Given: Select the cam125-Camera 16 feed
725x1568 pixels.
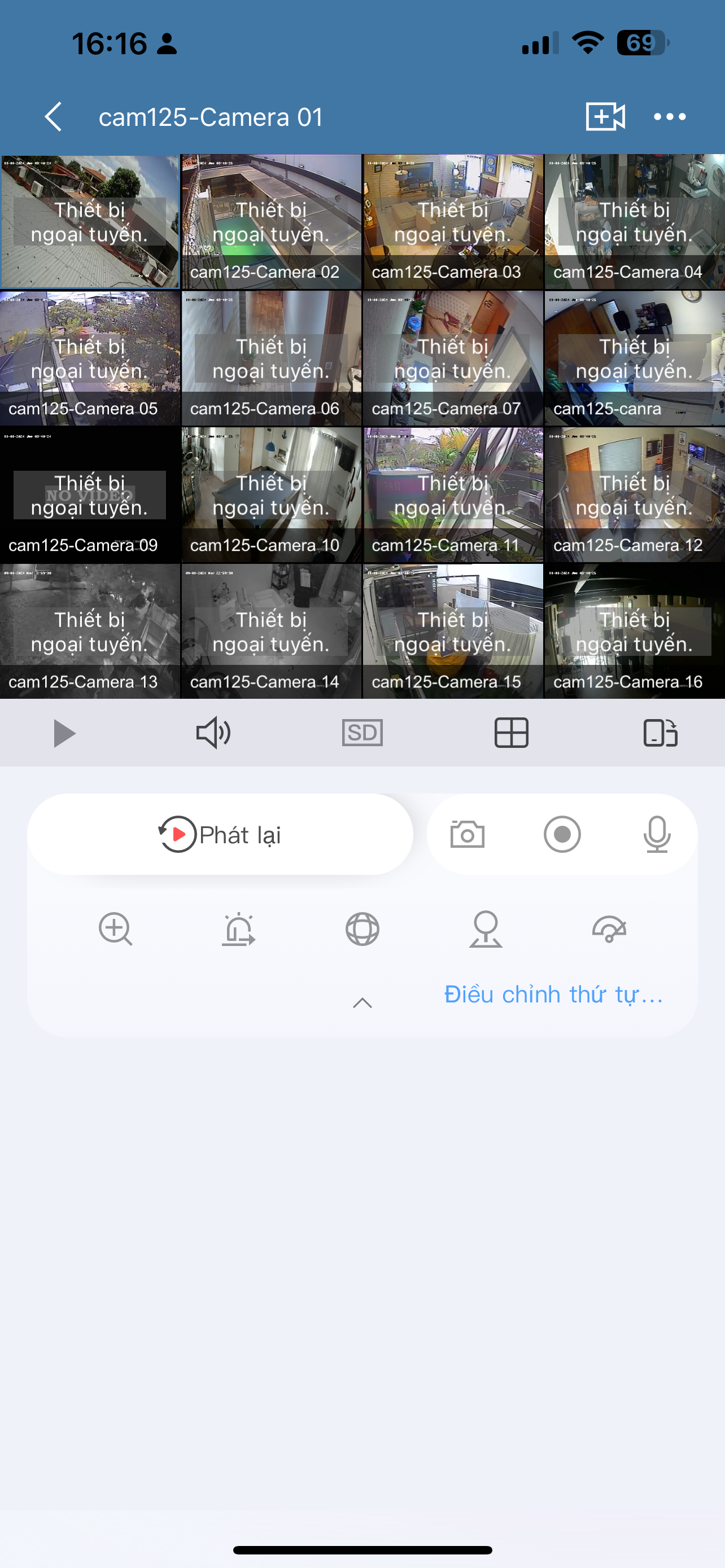Looking at the screenshot, I should 634,630.
